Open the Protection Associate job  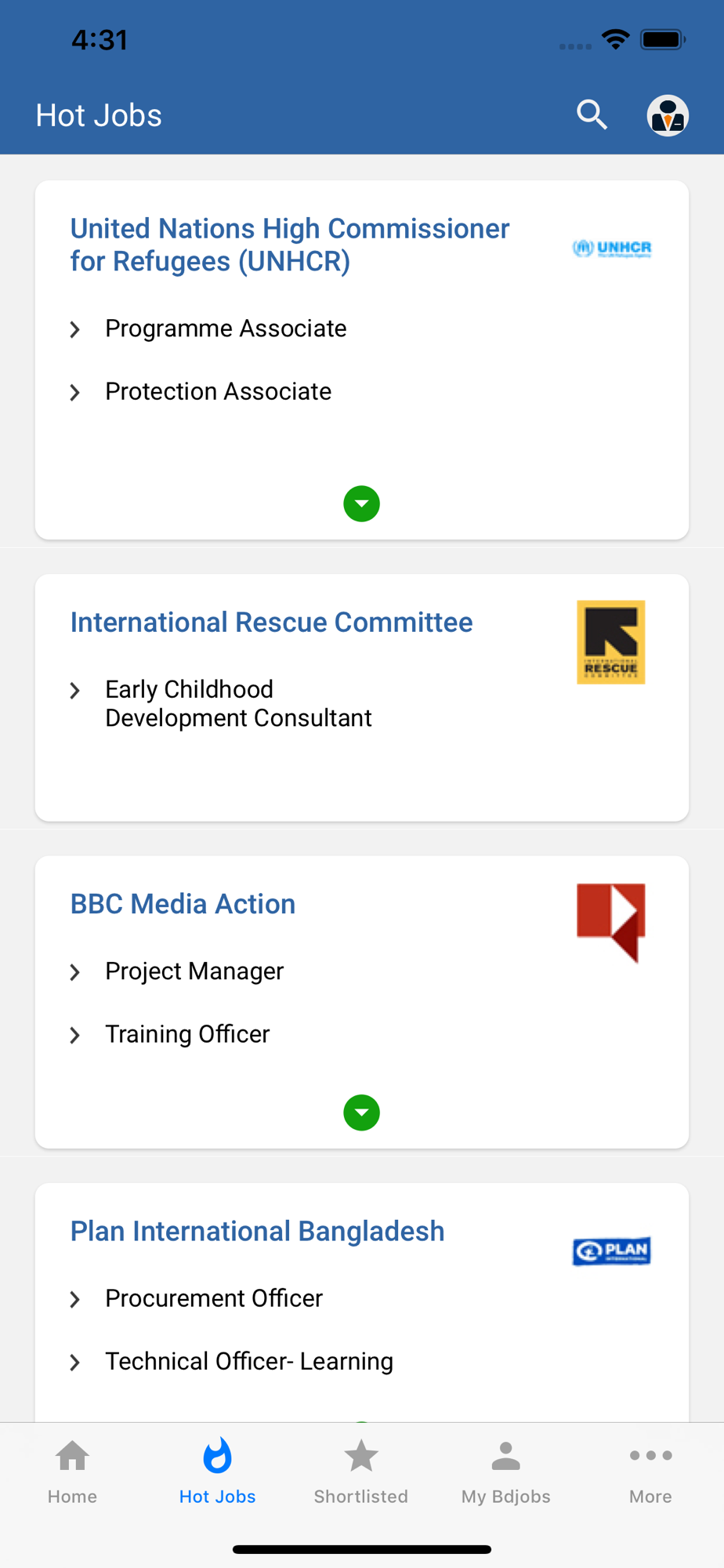pos(218,391)
